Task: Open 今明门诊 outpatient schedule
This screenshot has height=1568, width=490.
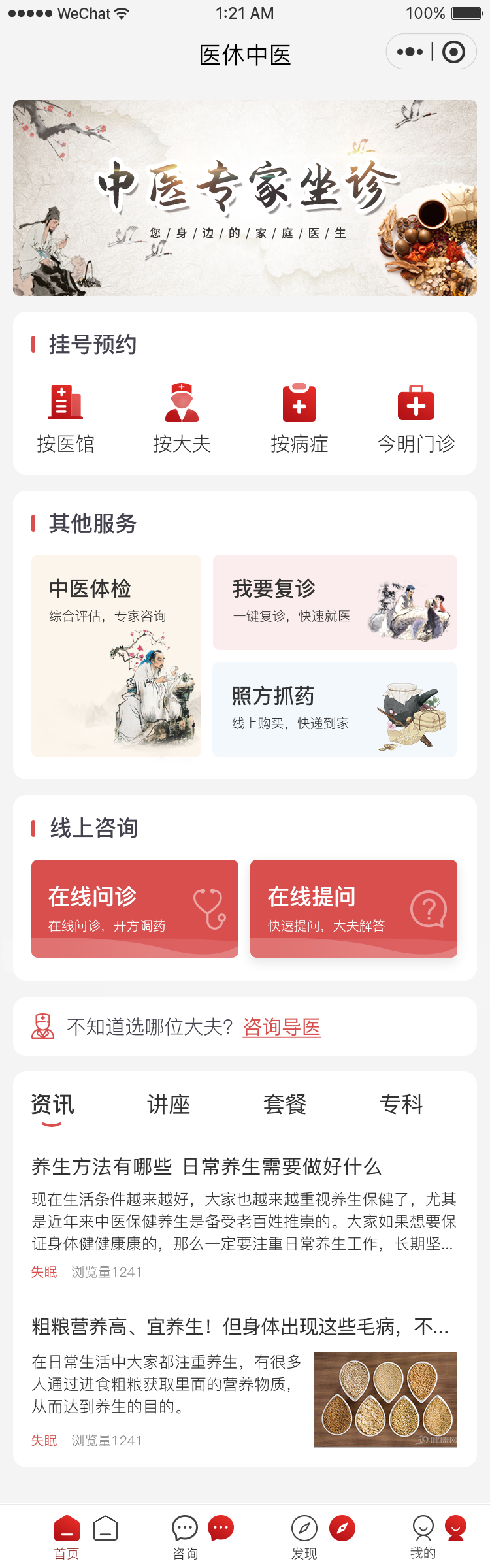Action: (x=416, y=417)
